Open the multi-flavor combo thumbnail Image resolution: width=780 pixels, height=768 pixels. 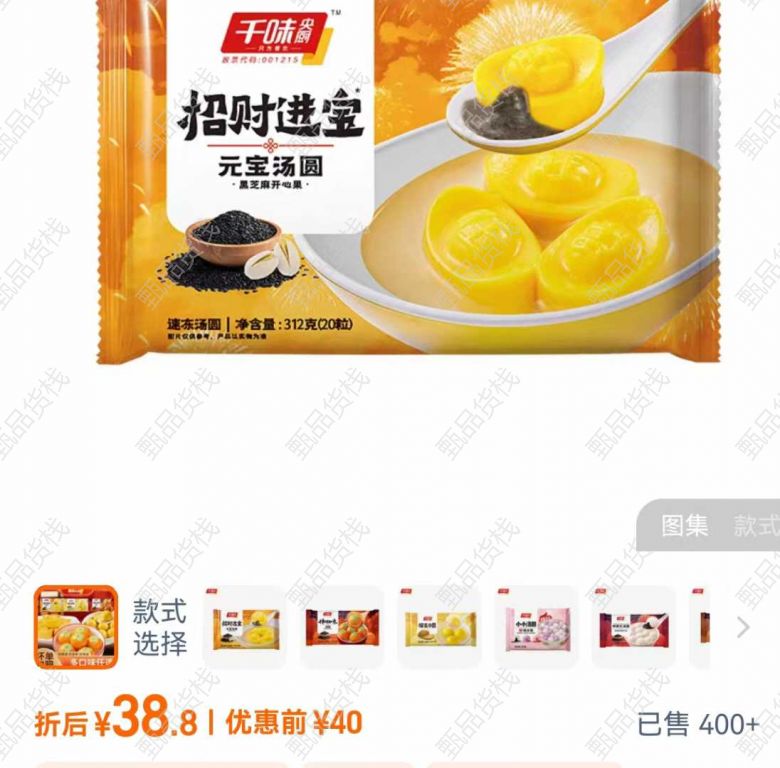click(x=76, y=627)
